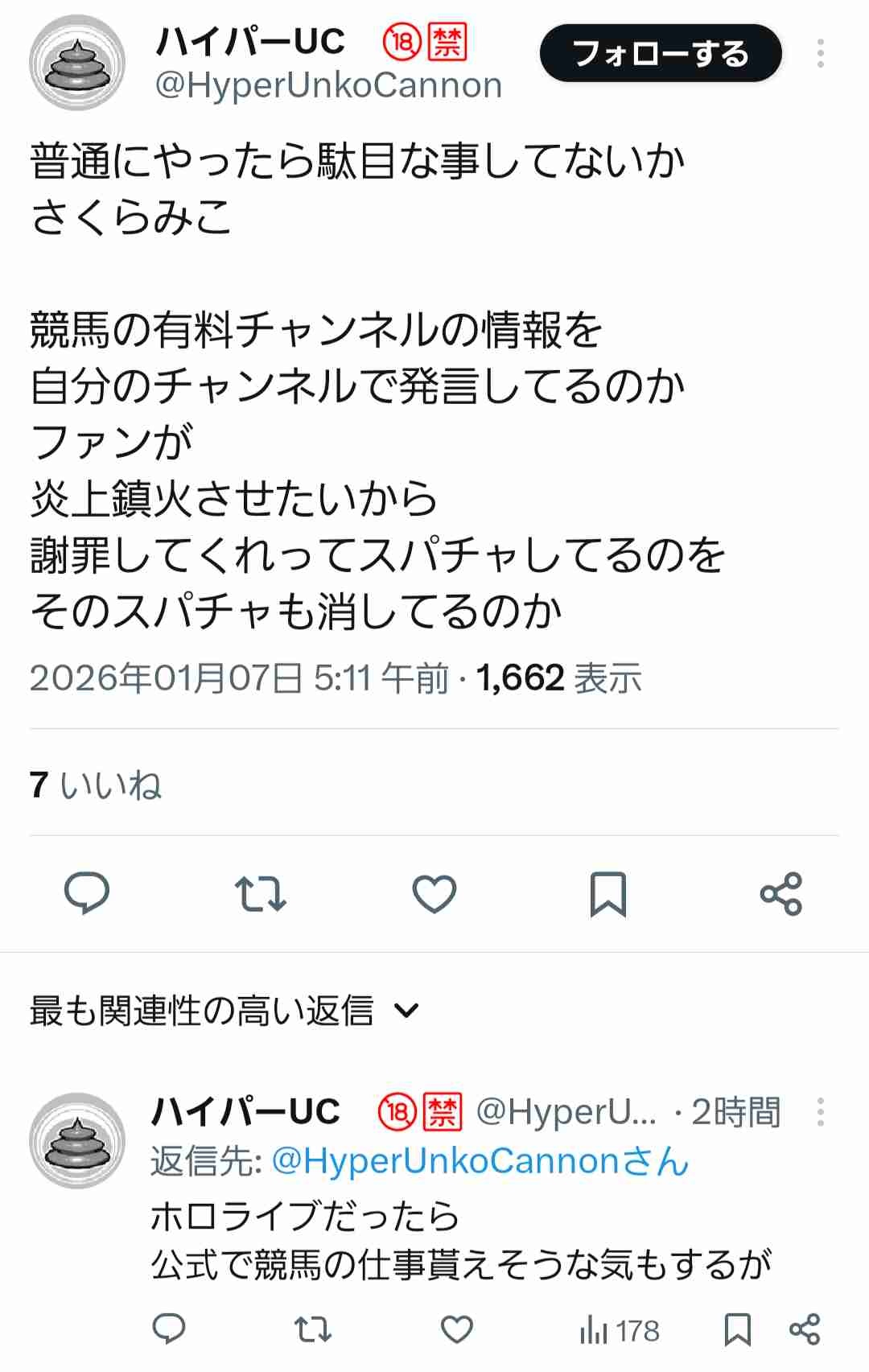Bookmark the ホロライブだったら reply
The image size is (869, 1372).
[x=737, y=1329]
